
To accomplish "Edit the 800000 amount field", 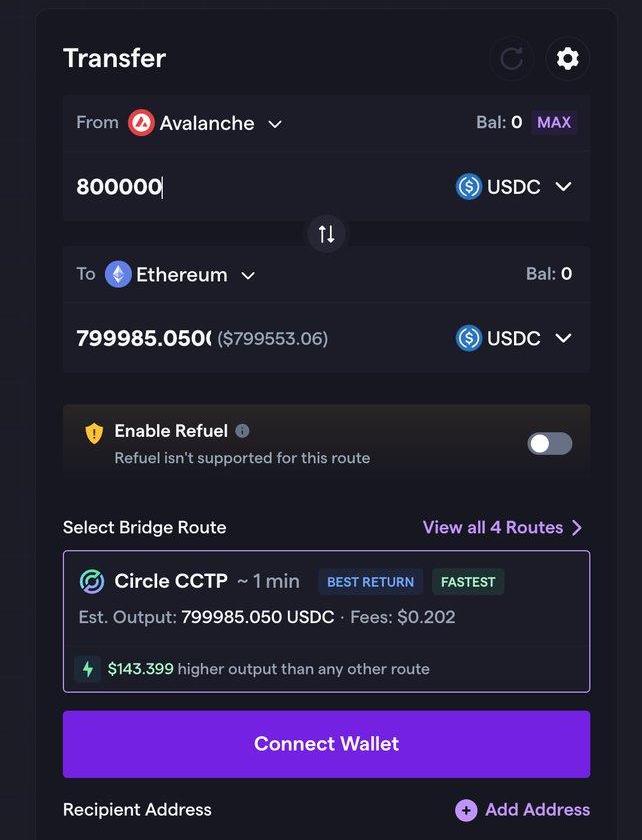I will (200, 187).
